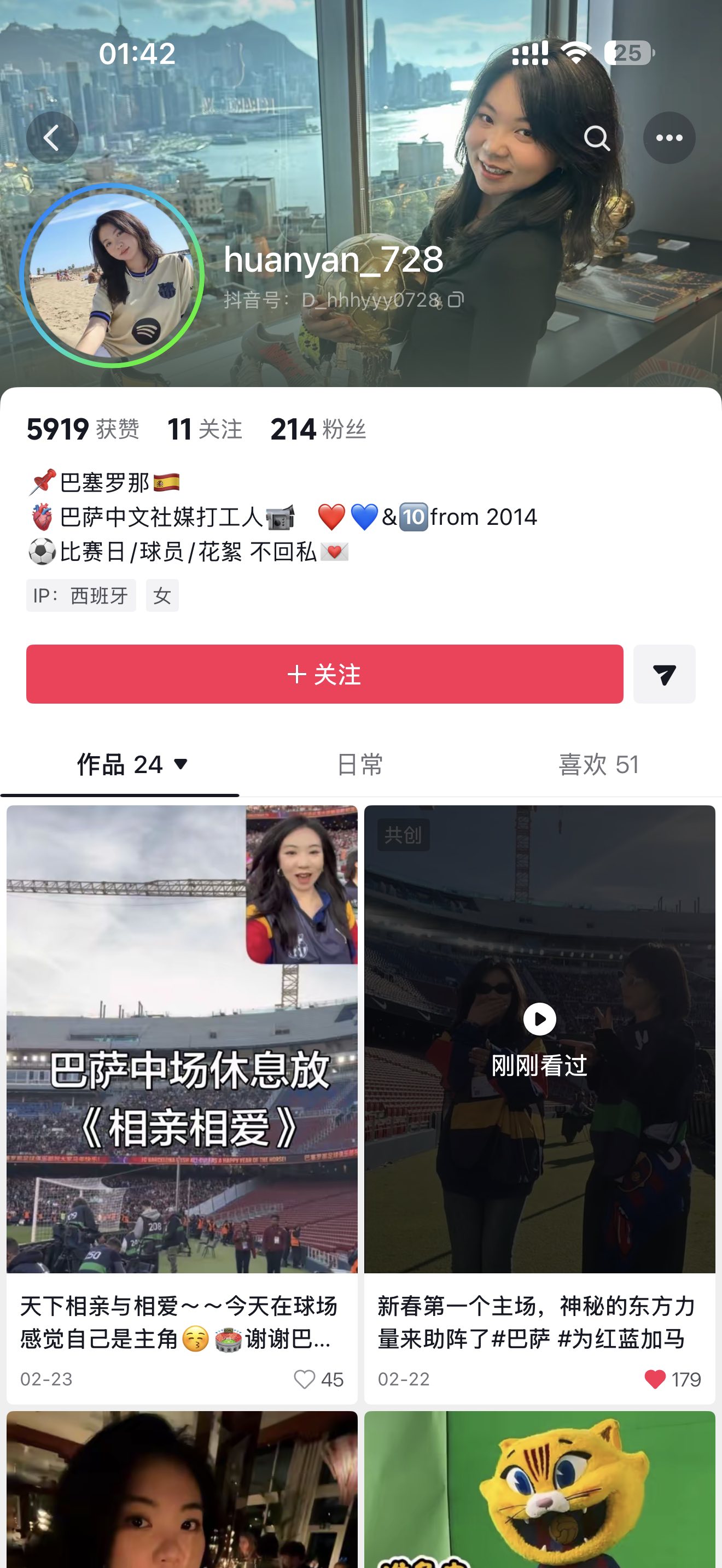Screen dimensions: 722x1568
Task: Open the three-dot overflow menu
Action: tap(669, 138)
